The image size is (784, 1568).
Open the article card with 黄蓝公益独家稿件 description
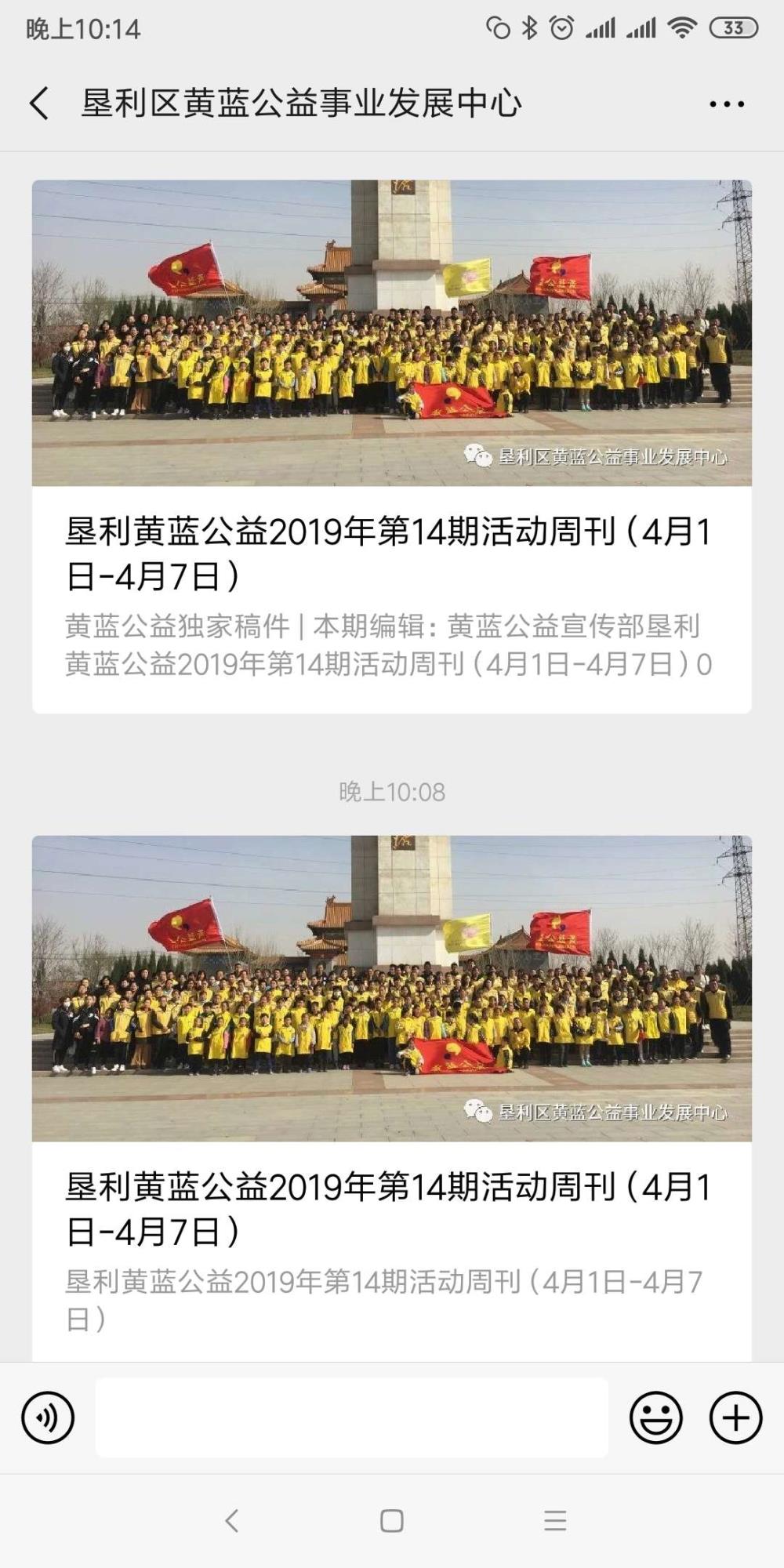coord(391,447)
